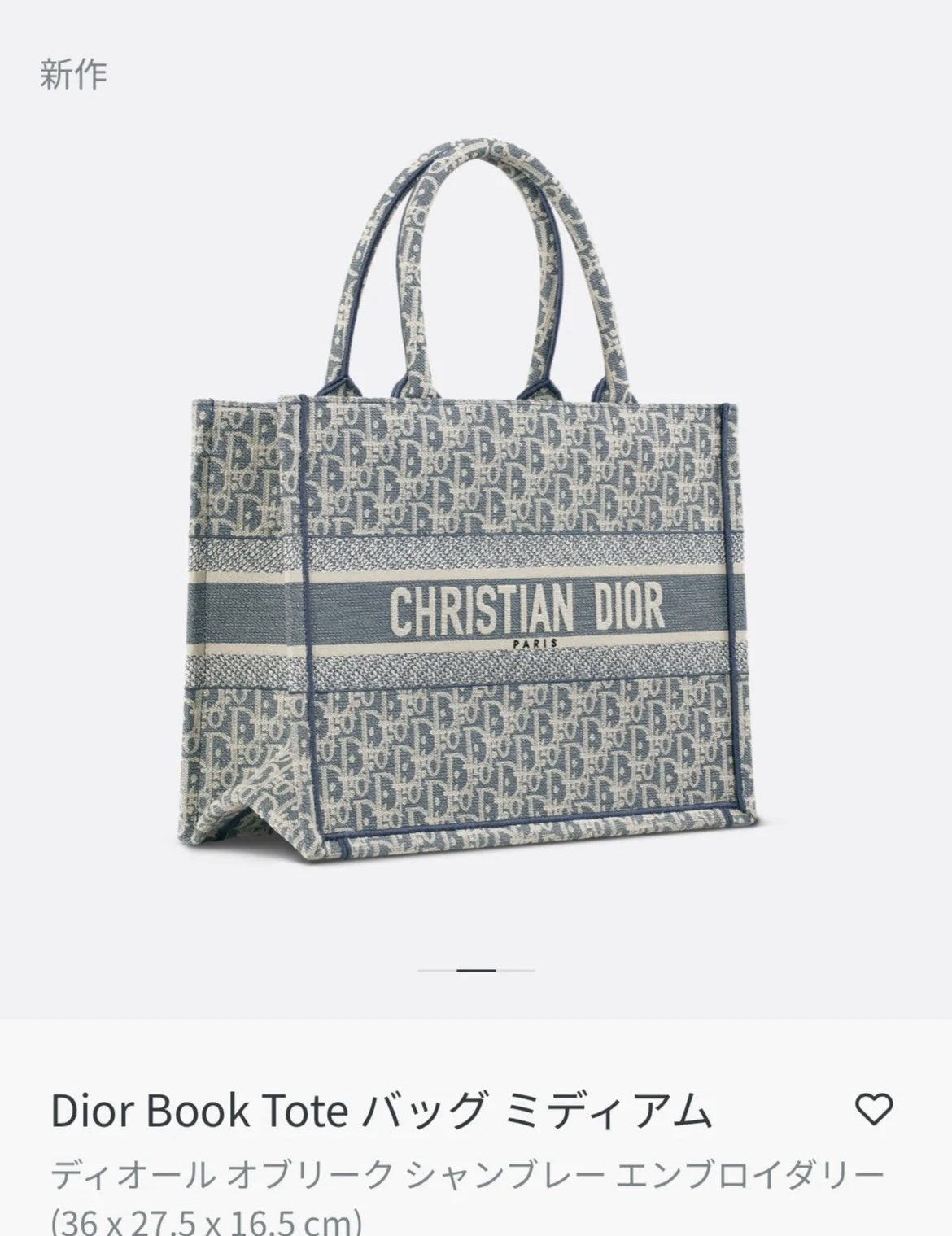Open the product image of the tote
Viewport: 952px width, 1236px height.
[476, 521]
